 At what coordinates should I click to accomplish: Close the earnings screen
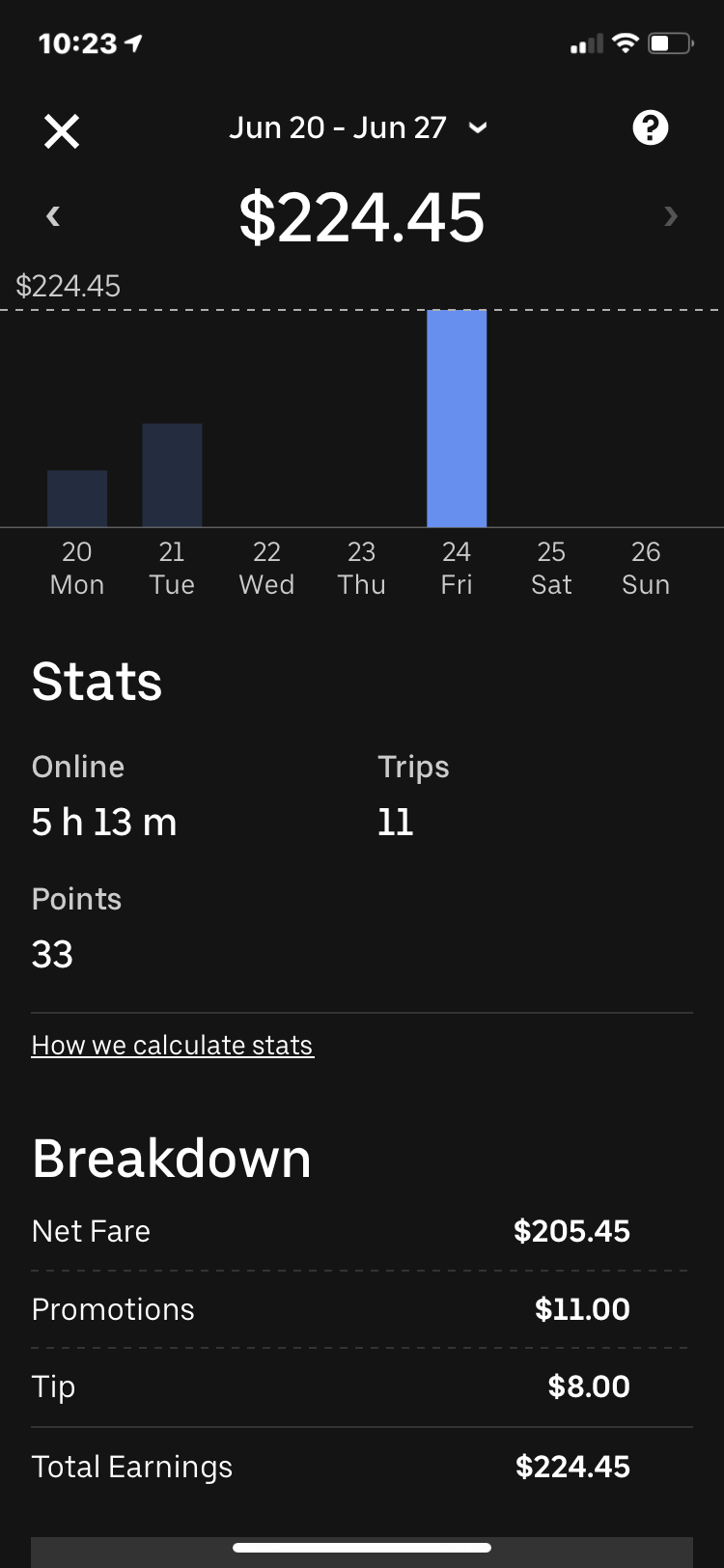(62, 130)
